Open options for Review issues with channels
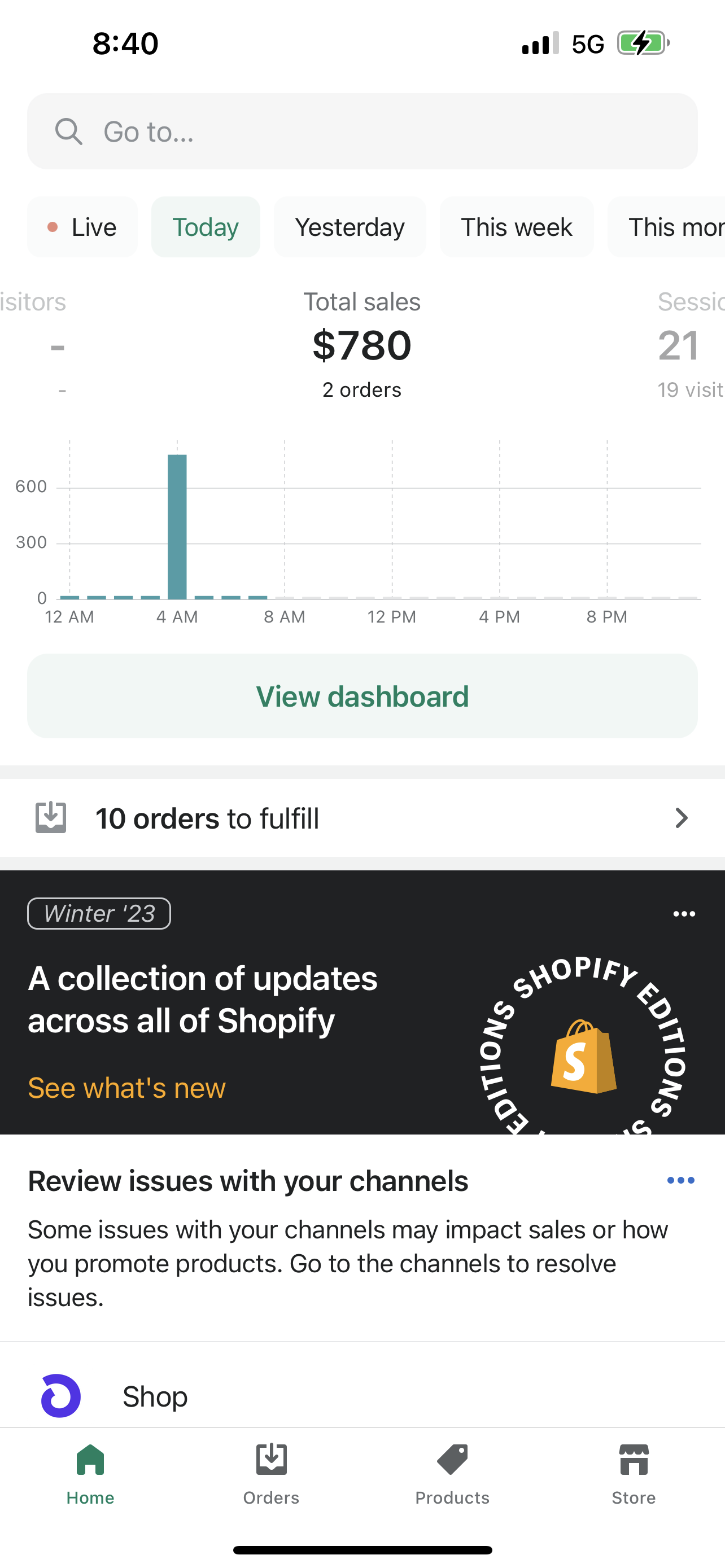This screenshot has height=1568, width=725. [680, 1180]
